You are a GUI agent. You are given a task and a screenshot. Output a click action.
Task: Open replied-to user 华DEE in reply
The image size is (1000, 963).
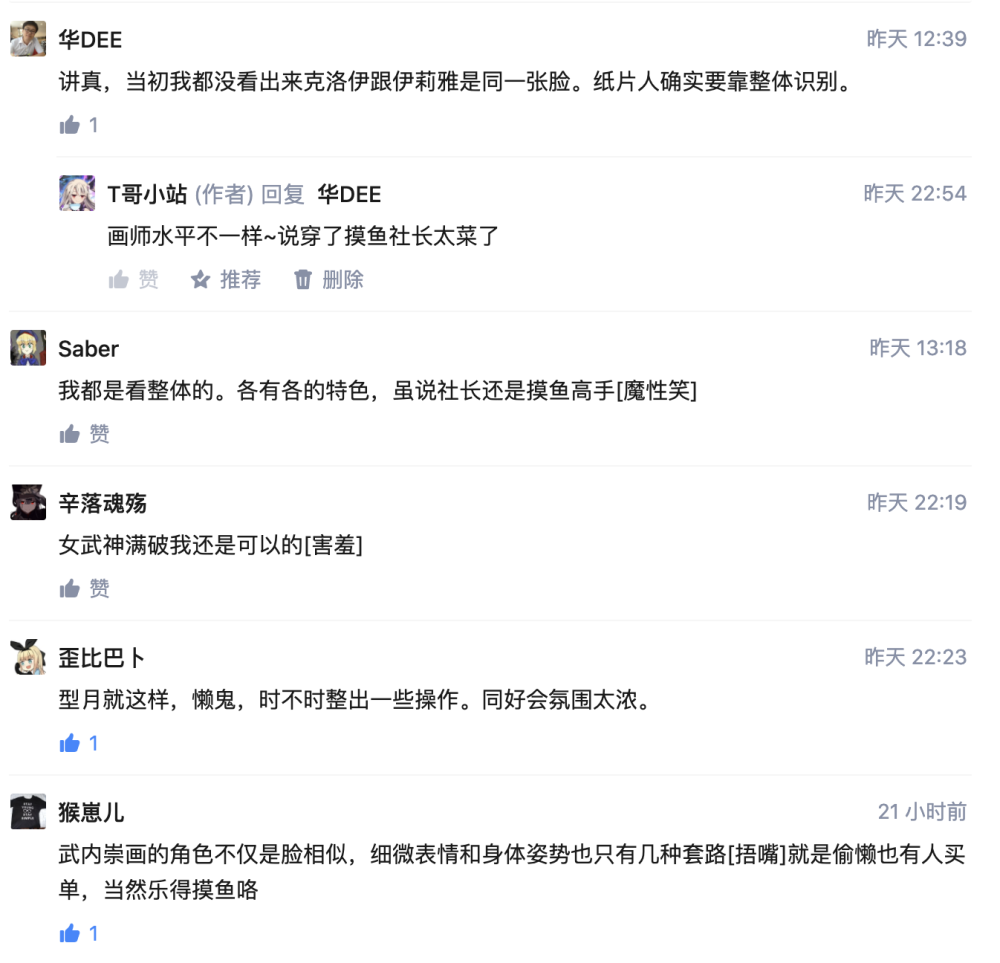click(x=349, y=194)
